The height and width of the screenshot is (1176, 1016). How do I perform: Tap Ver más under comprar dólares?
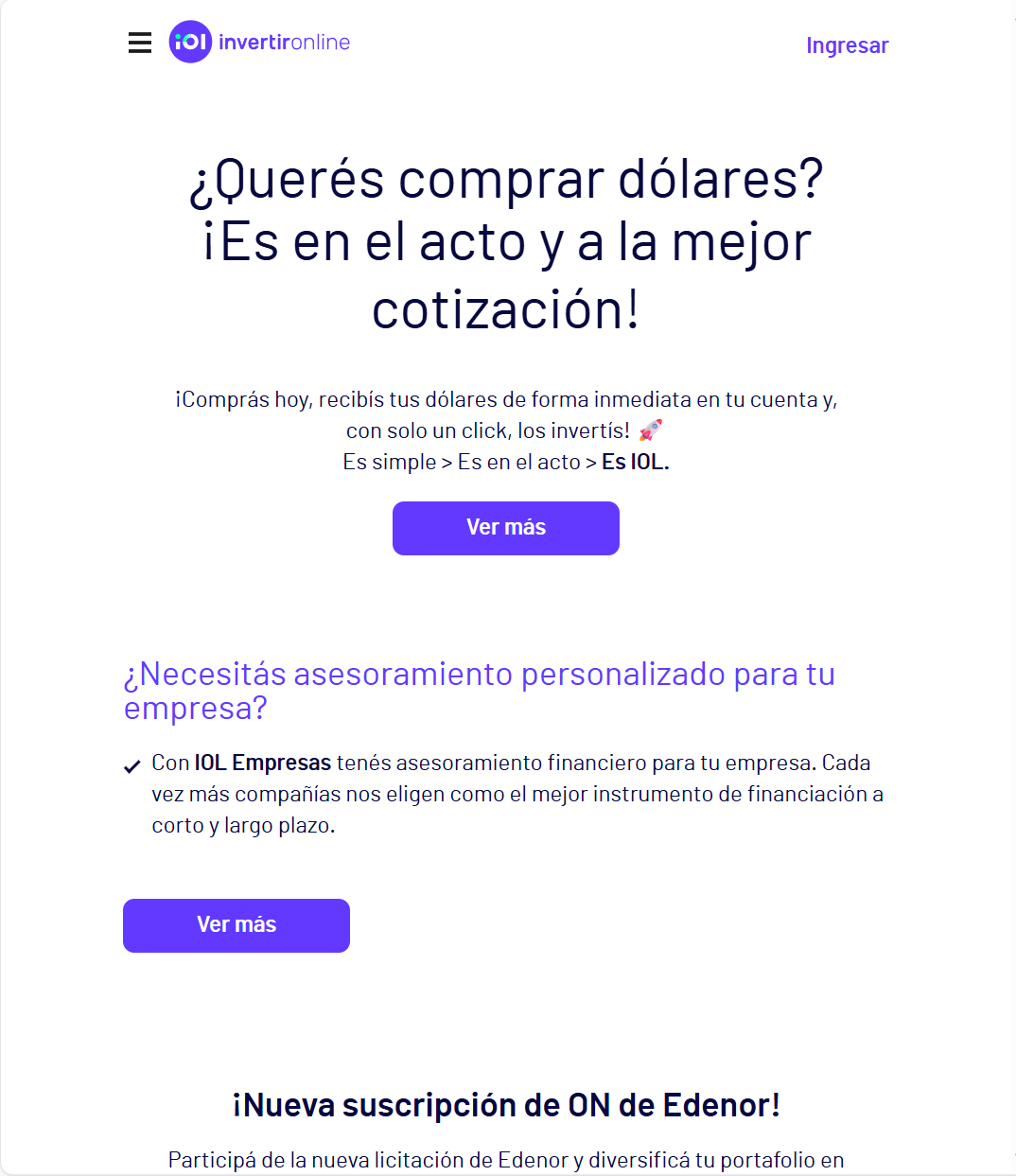tap(506, 528)
